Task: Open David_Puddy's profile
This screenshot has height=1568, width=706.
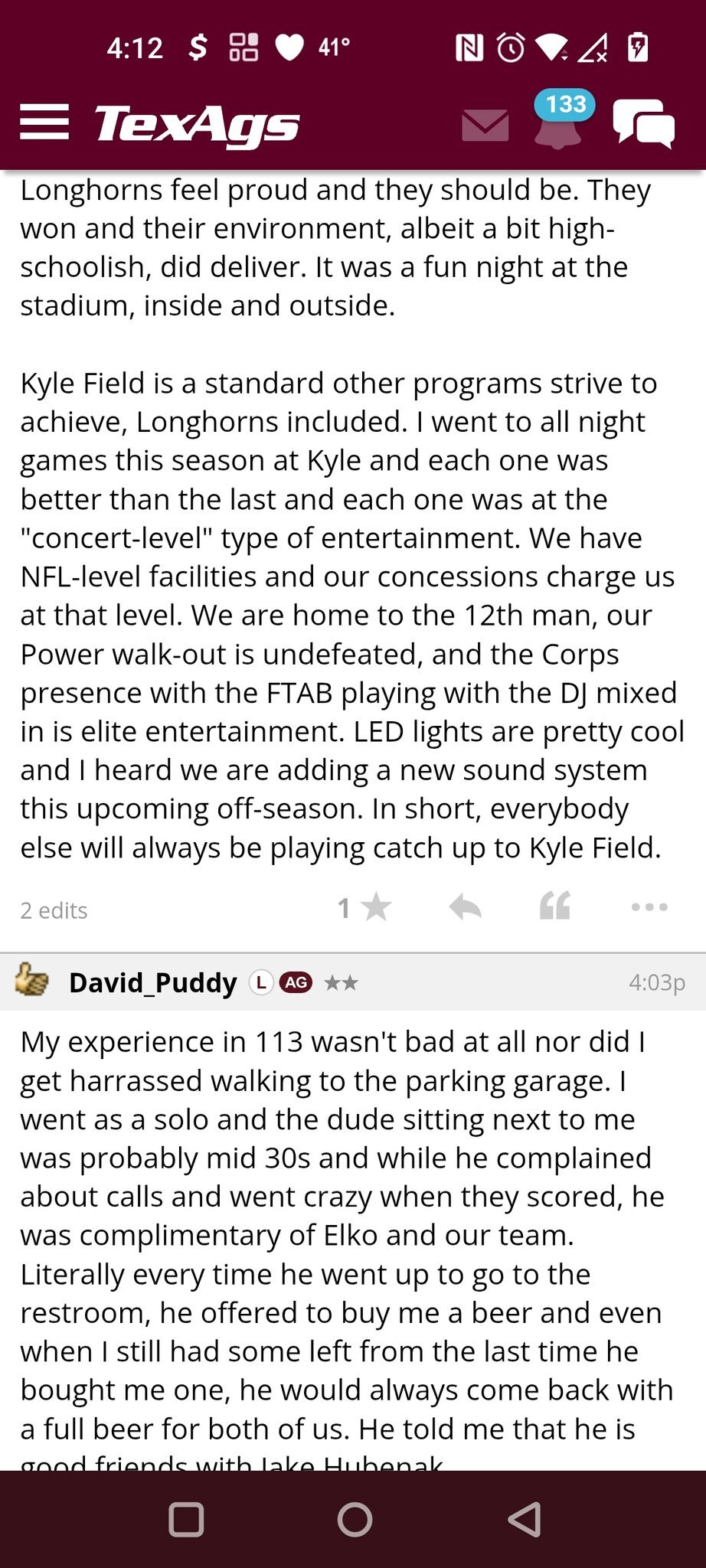Action: (152, 982)
